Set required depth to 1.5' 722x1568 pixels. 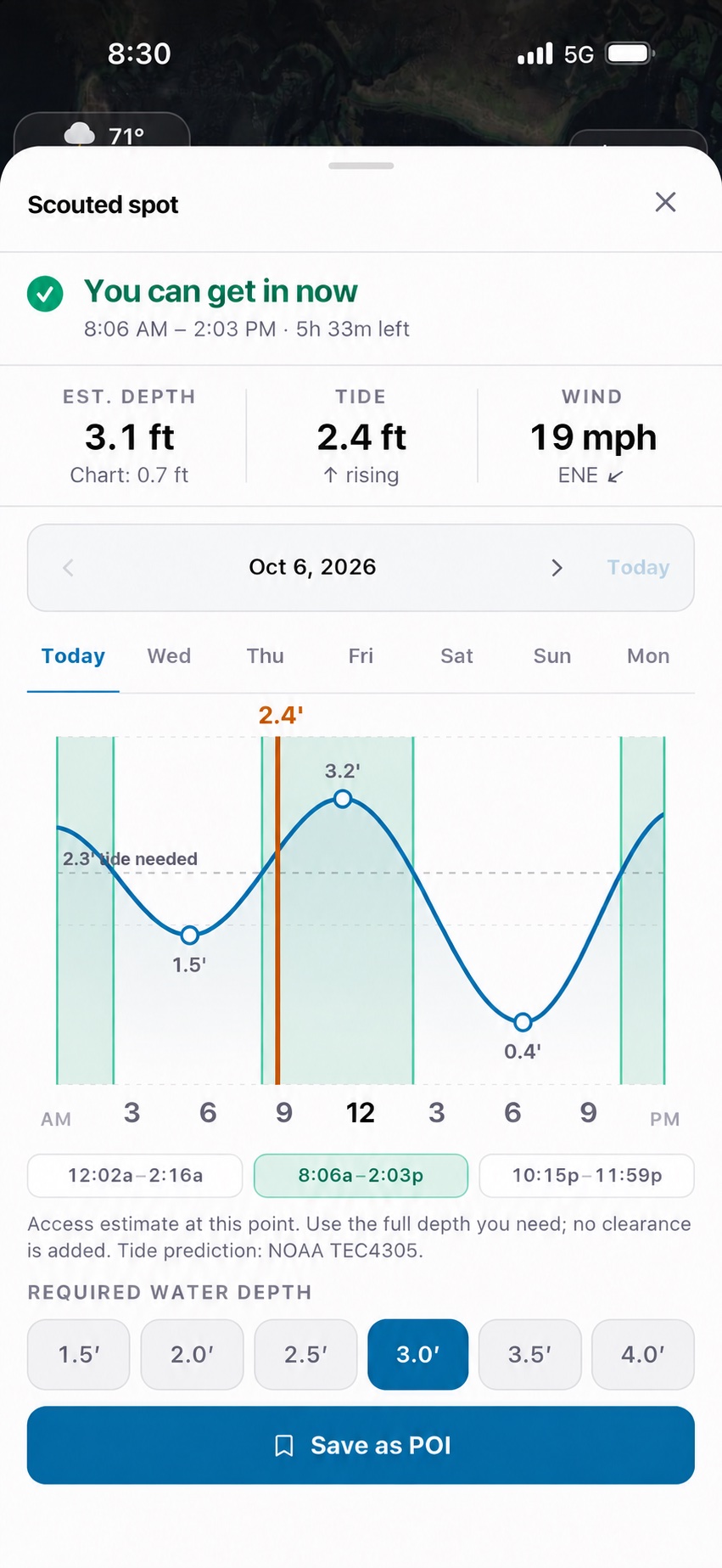click(x=79, y=1354)
